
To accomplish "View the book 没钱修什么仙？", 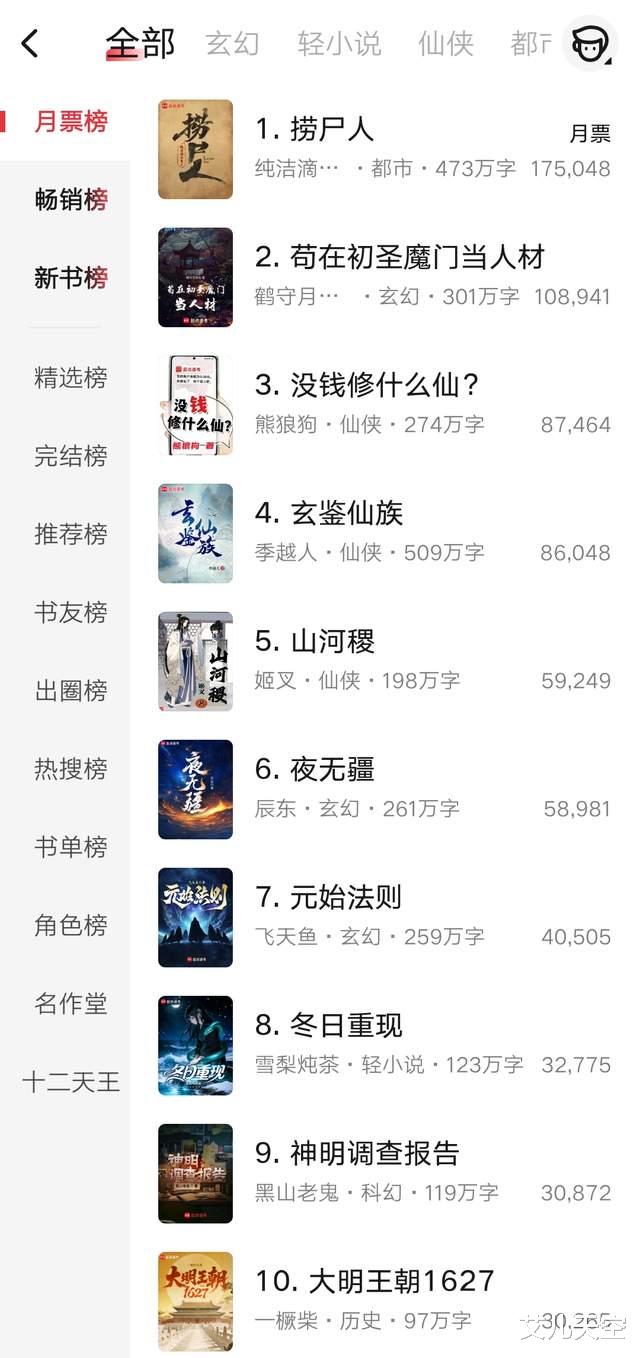I will click(384, 385).
